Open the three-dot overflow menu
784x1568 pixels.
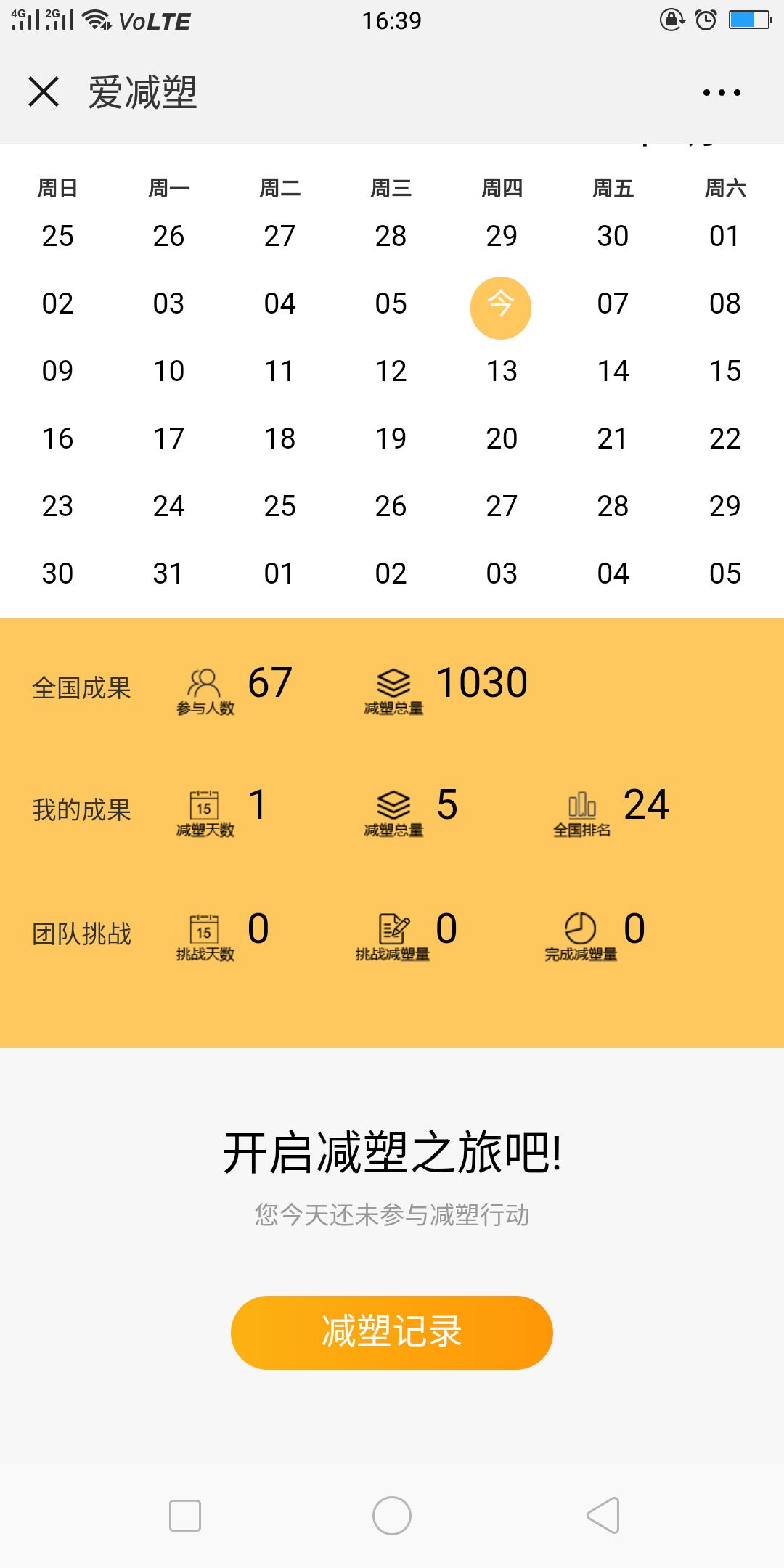tap(721, 93)
